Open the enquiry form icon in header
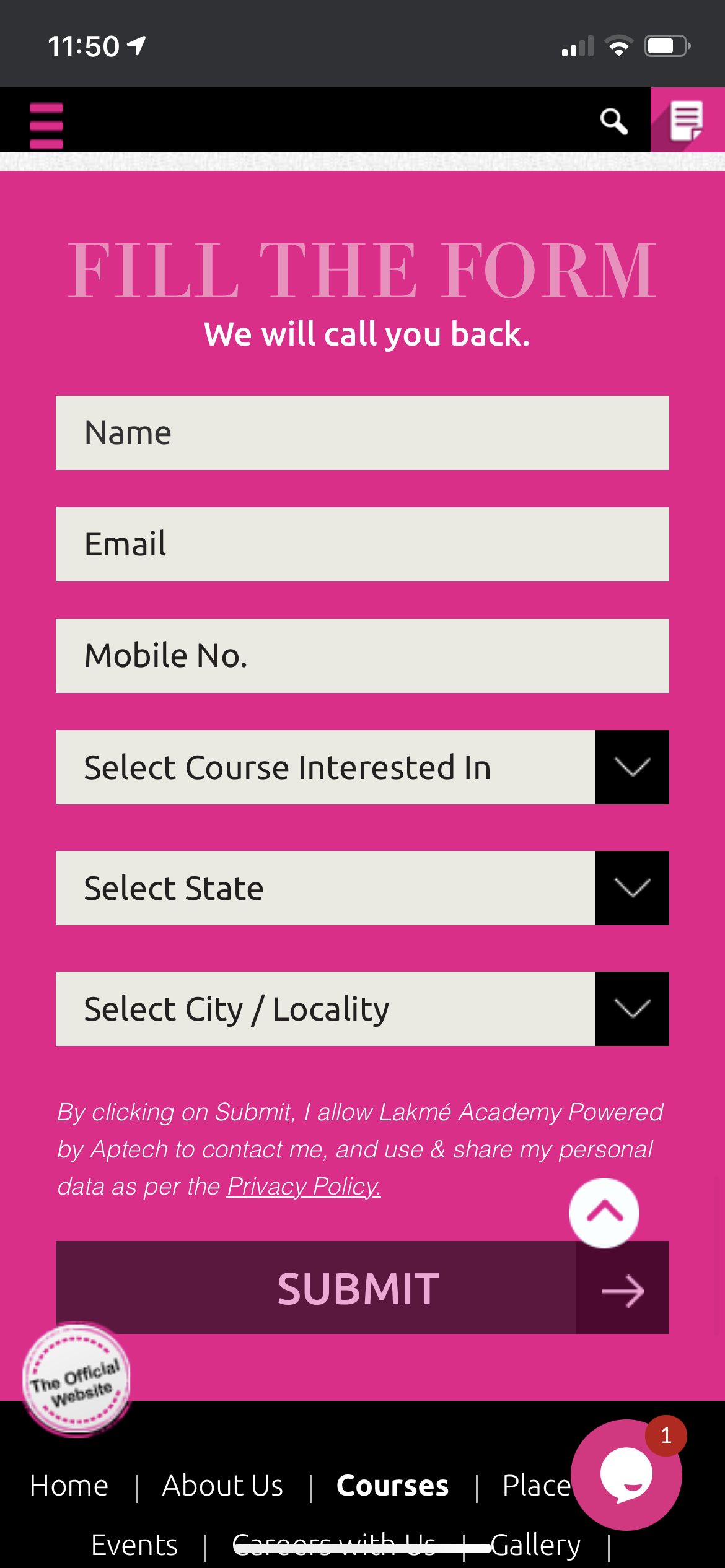 pos(687,120)
